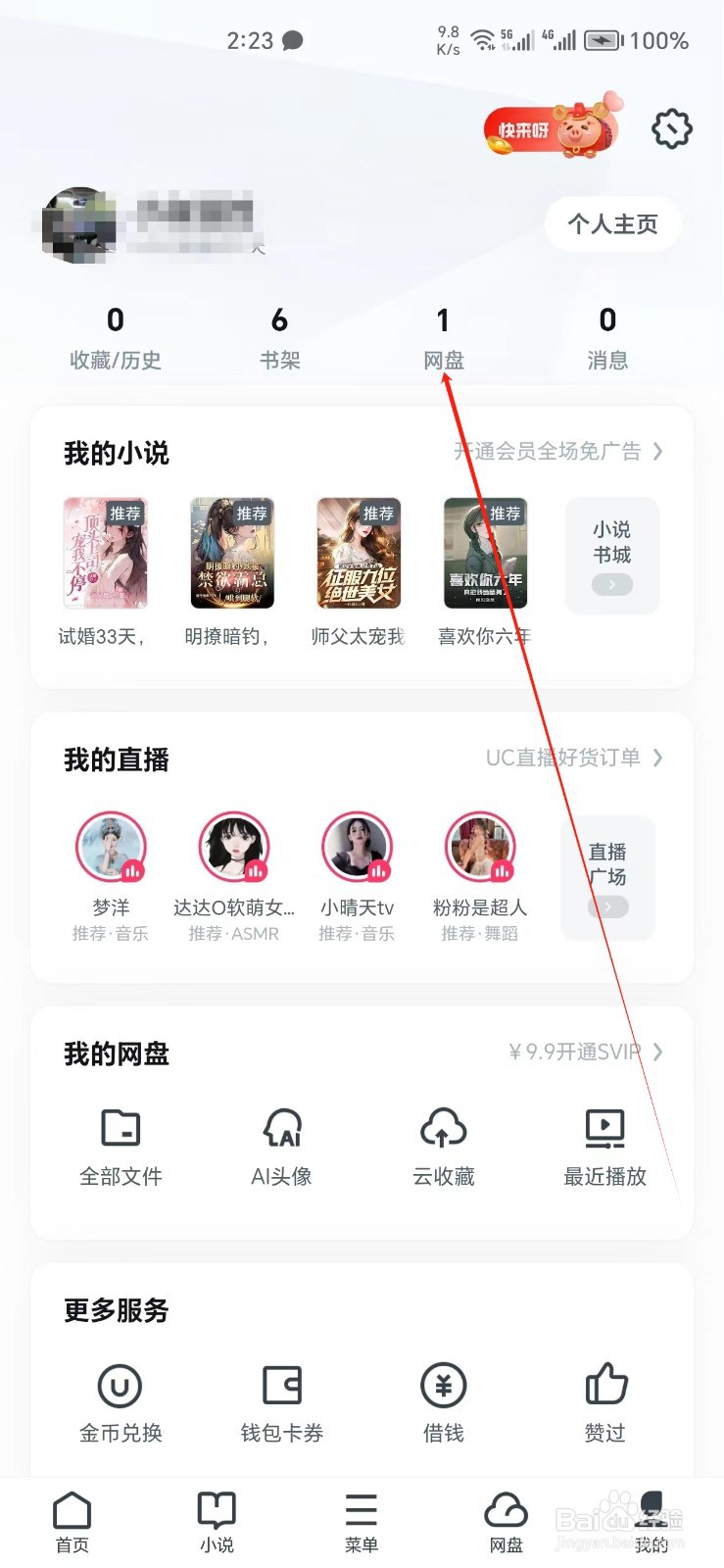
Task: Open 个人主页 button
Action: pyautogui.click(x=611, y=224)
